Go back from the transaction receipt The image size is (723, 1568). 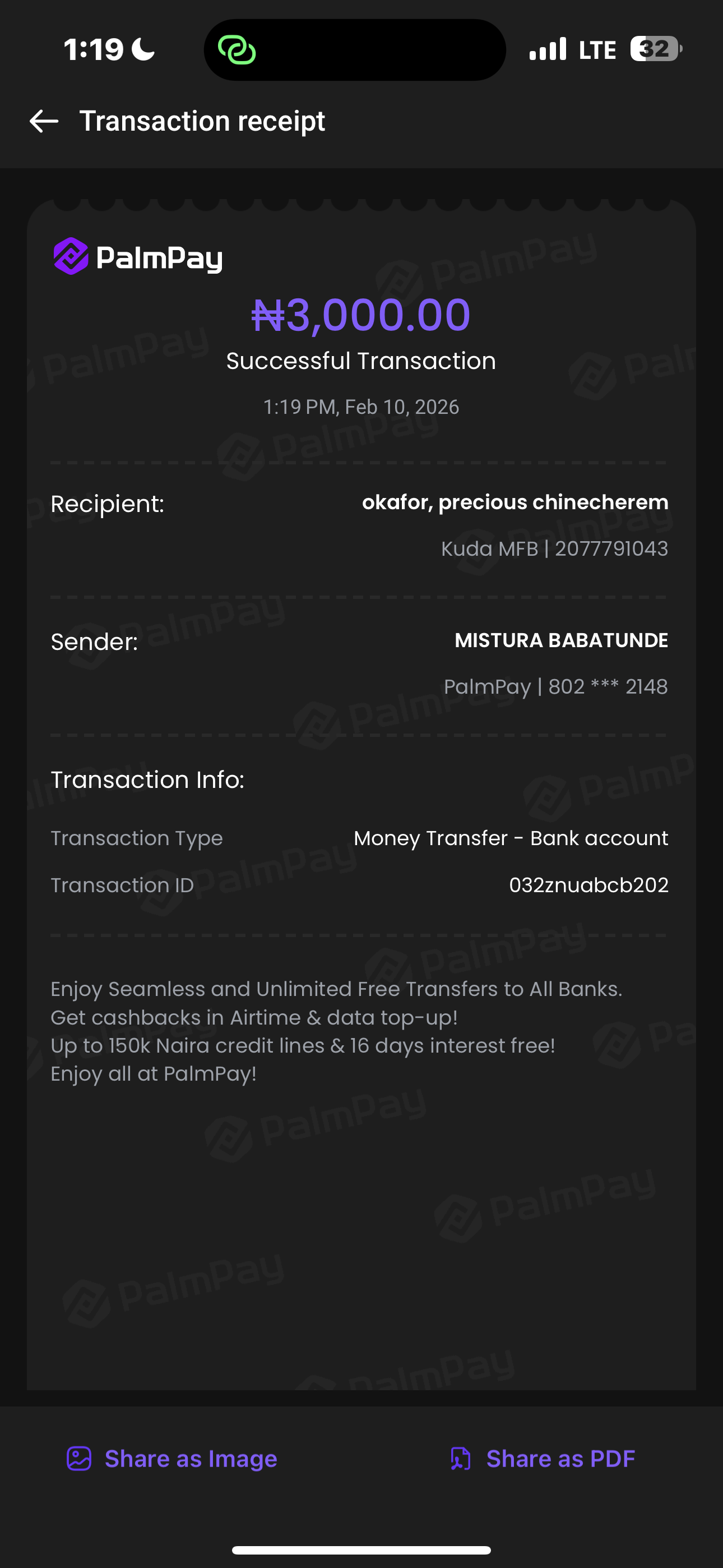(x=44, y=121)
